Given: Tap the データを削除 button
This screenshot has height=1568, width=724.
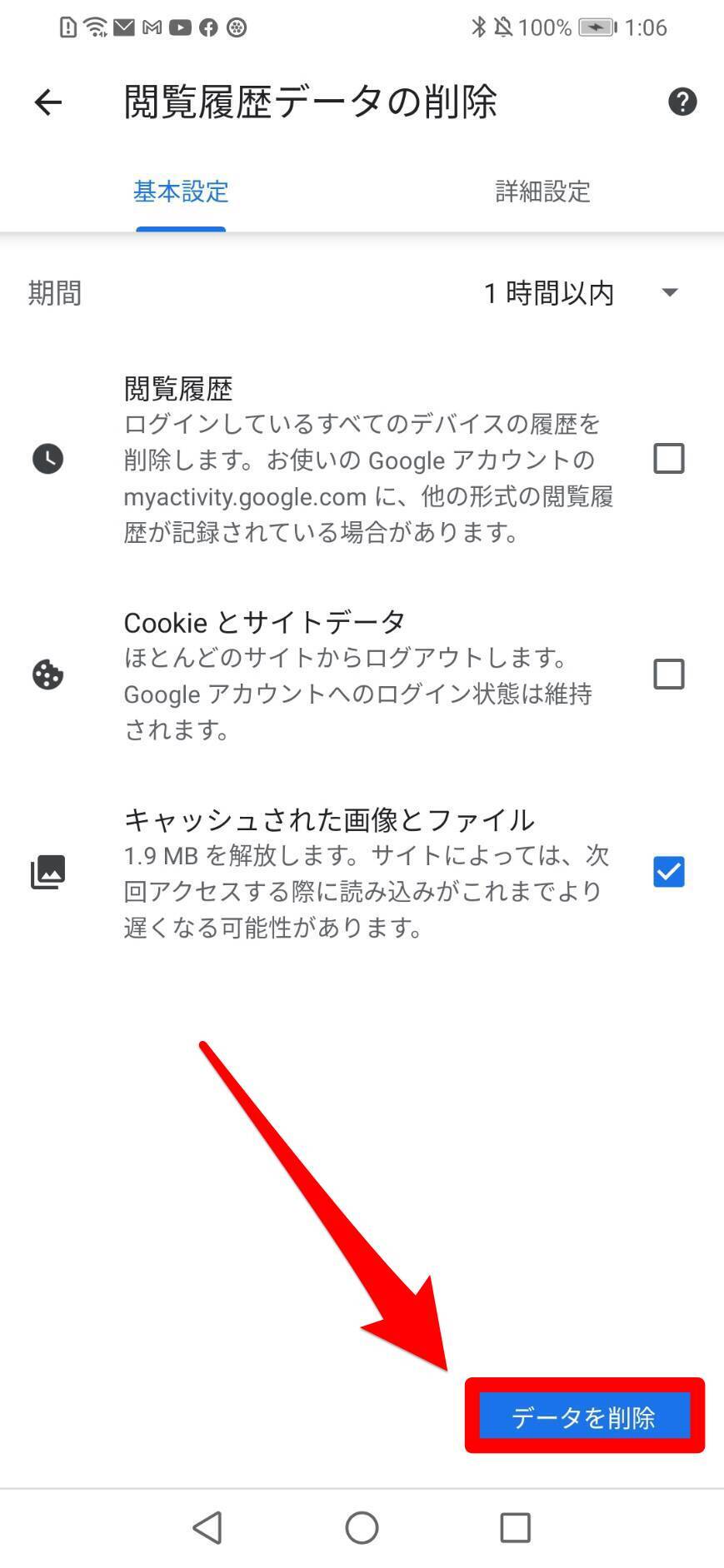Looking at the screenshot, I should pos(584,1416).
